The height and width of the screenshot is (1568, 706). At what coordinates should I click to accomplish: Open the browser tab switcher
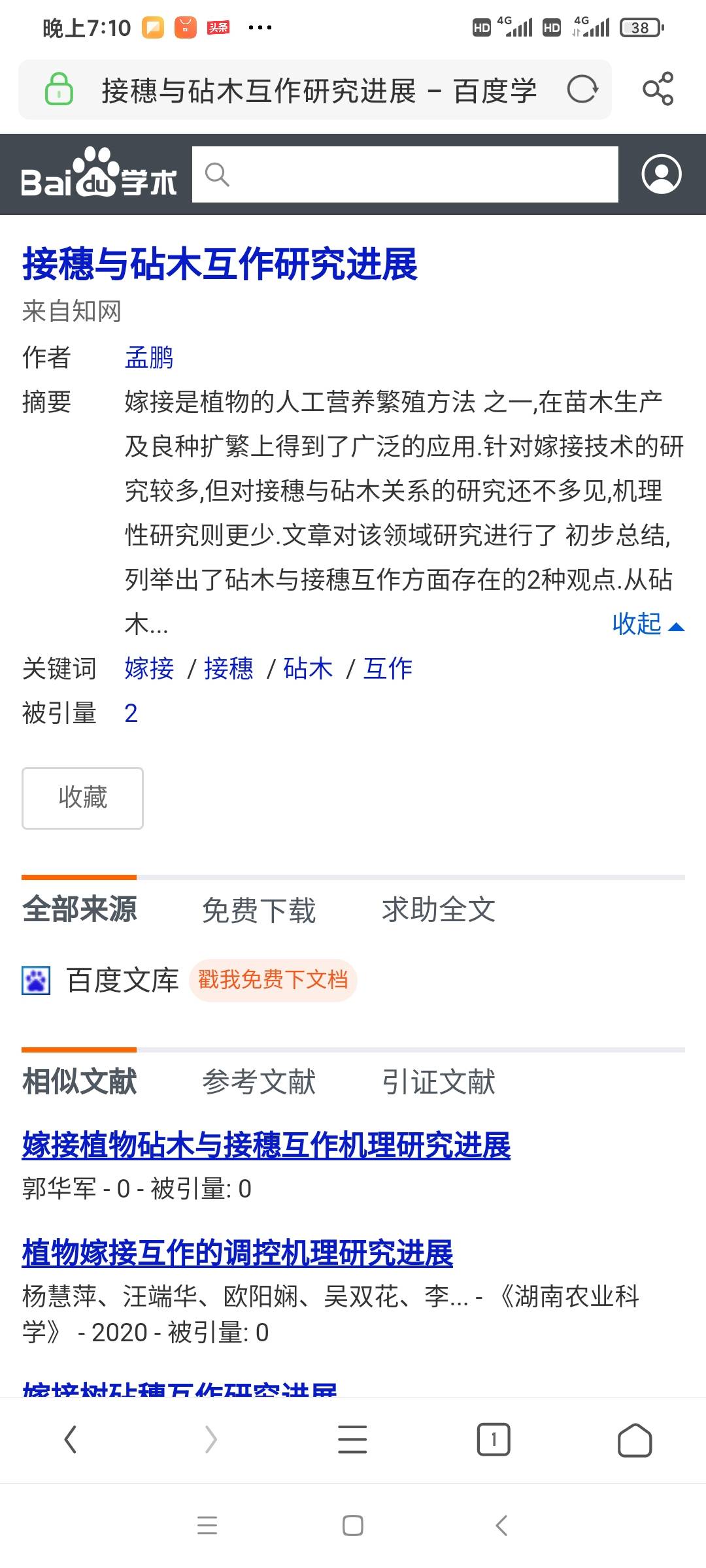click(x=494, y=1439)
